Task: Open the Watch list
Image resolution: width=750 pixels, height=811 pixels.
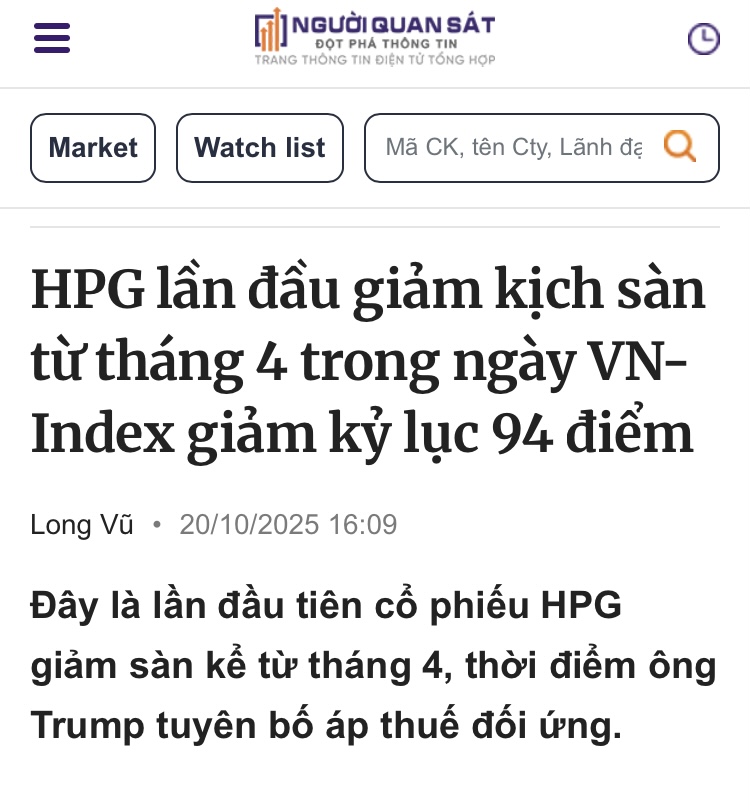Action: (x=260, y=148)
